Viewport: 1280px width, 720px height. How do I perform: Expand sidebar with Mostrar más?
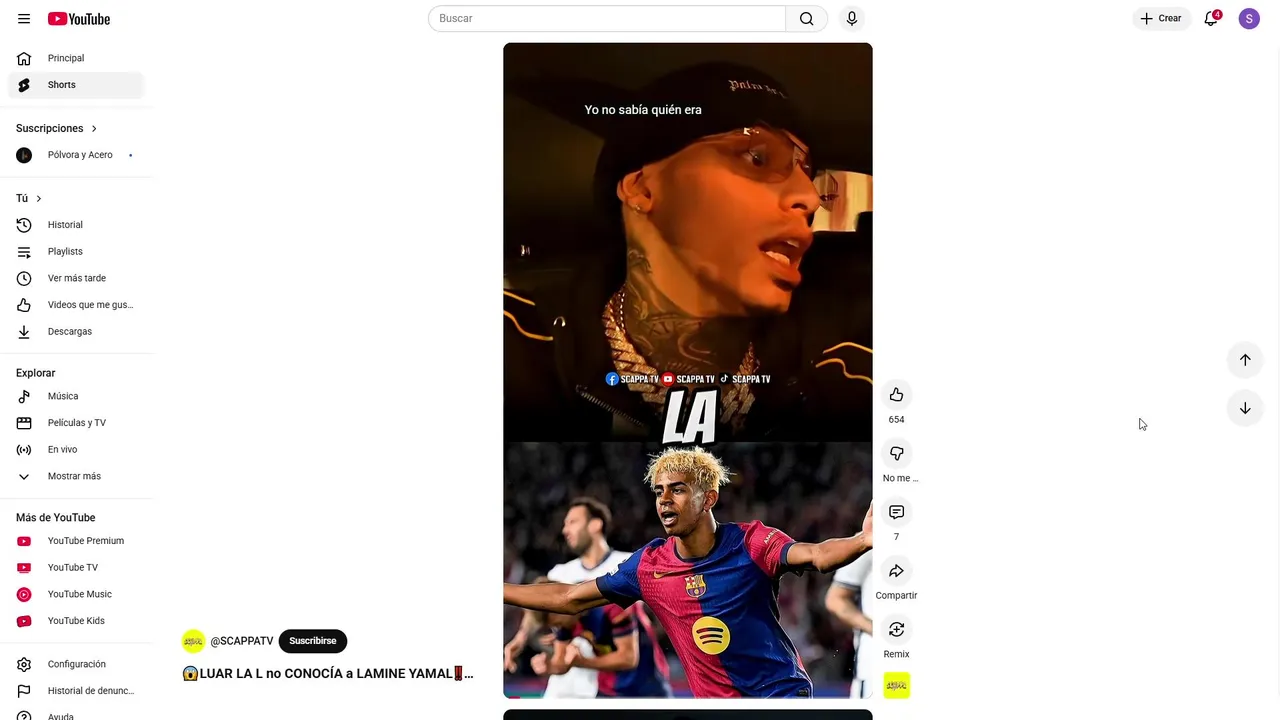click(x=74, y=476)
